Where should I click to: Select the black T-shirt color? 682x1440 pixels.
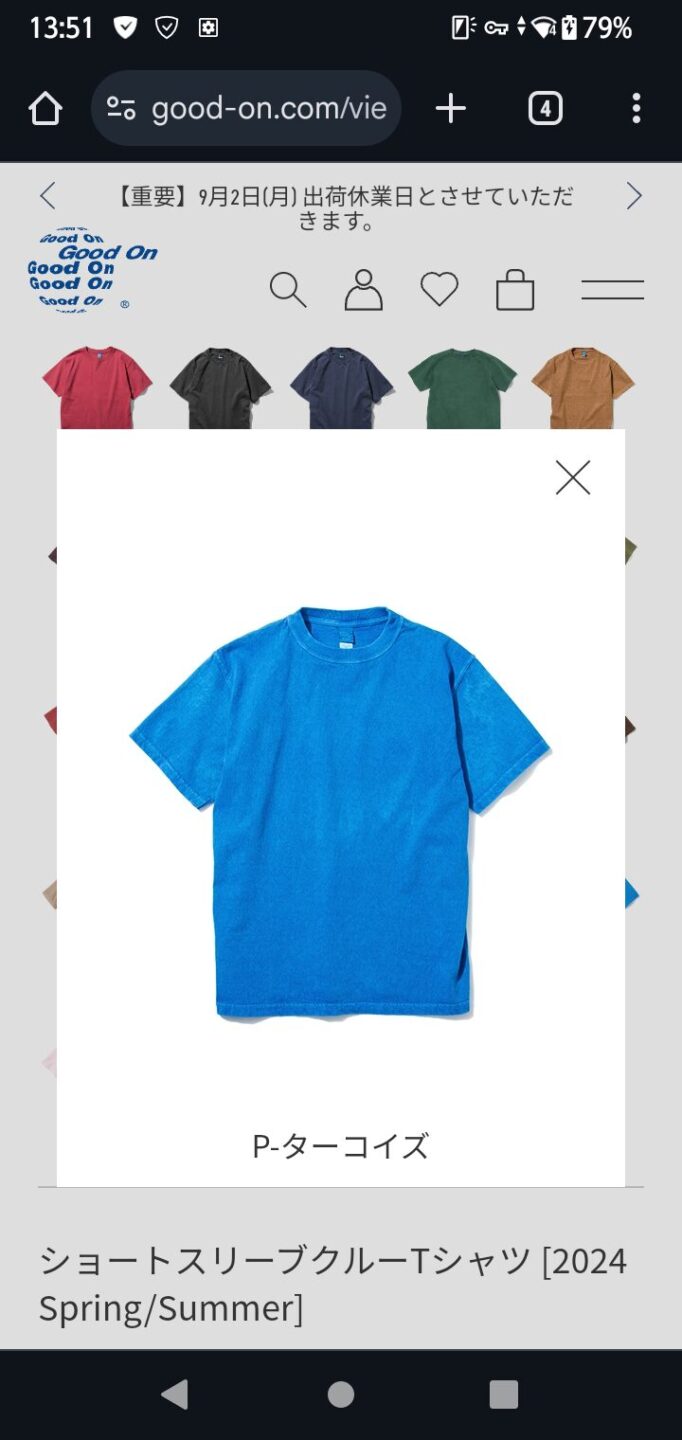pyautogui.click(x=220, y=388)
